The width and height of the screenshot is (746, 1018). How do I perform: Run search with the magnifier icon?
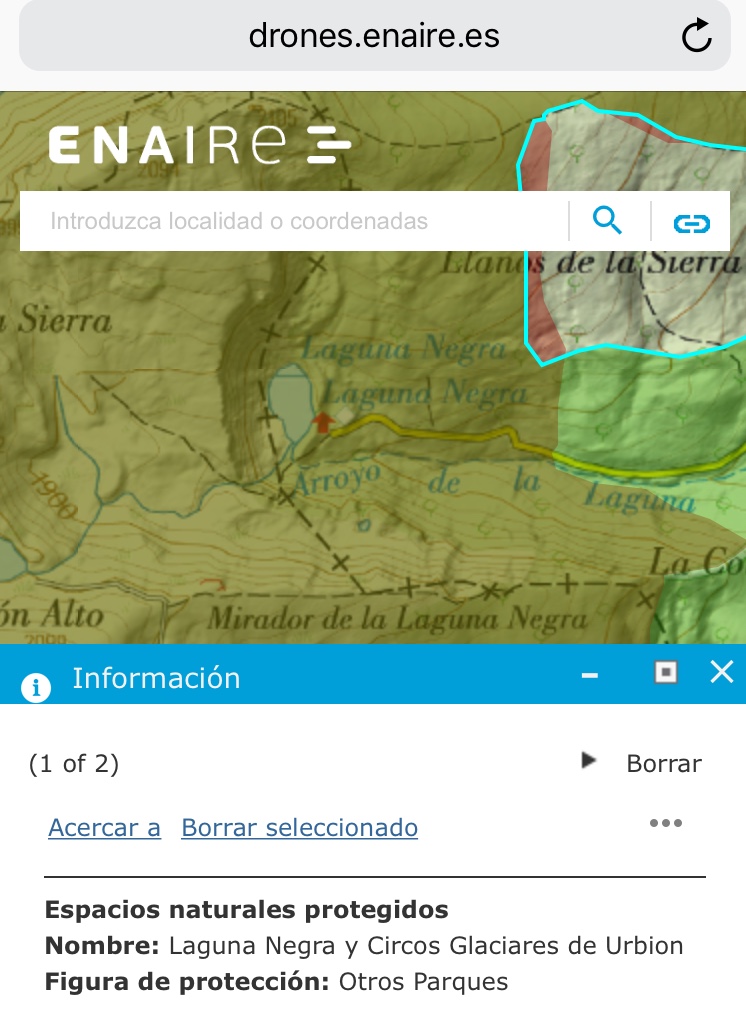point(607,220)
